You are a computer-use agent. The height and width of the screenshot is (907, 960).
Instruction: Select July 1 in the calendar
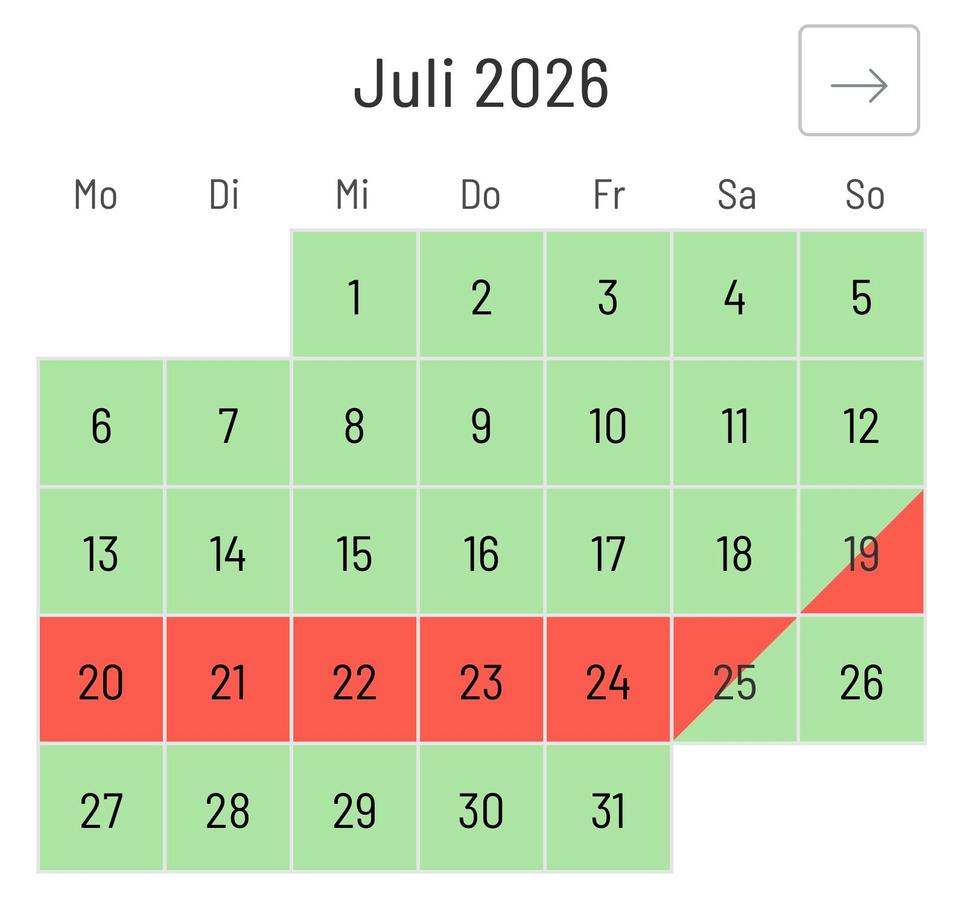click(x=354, y=295)
